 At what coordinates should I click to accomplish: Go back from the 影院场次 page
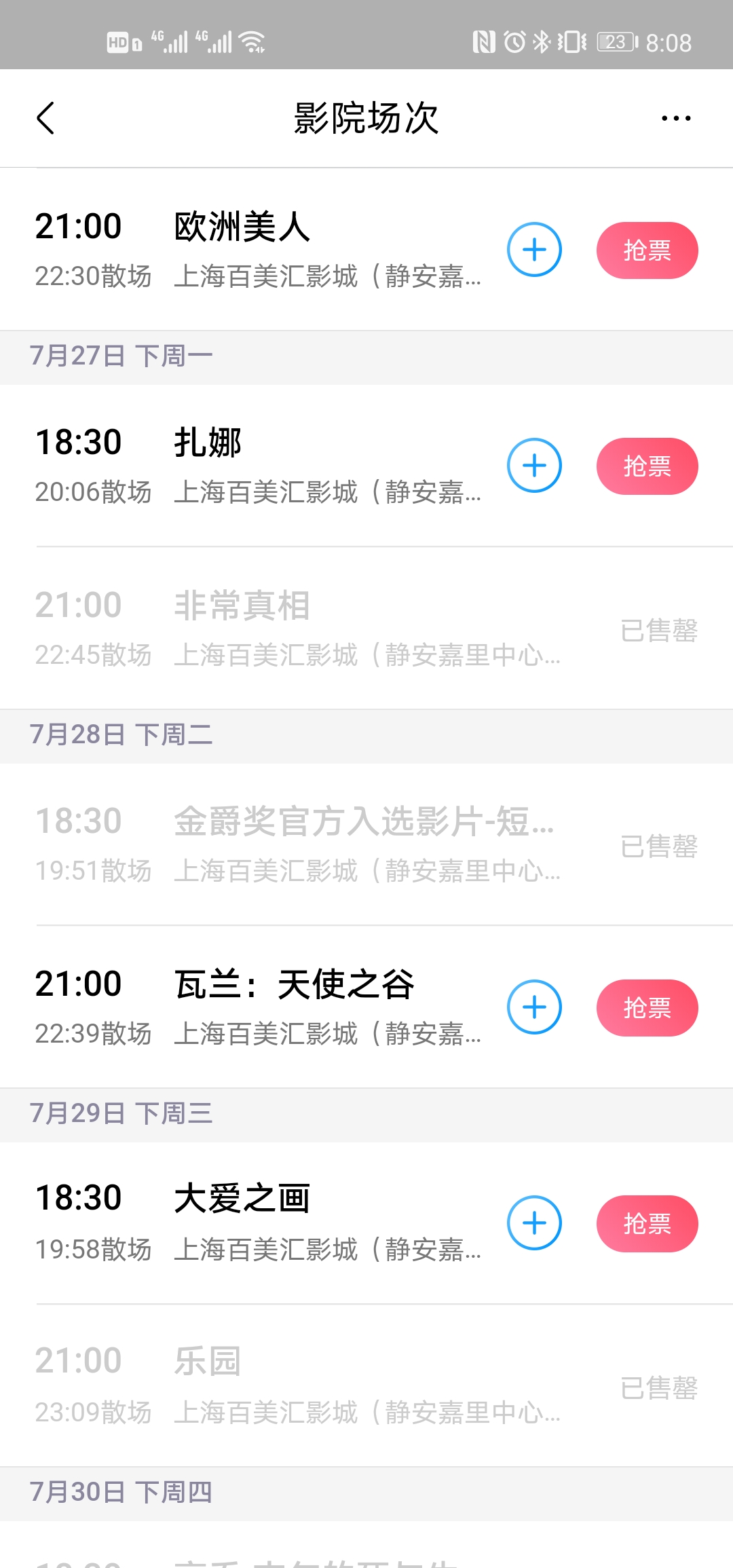[45, 119]
